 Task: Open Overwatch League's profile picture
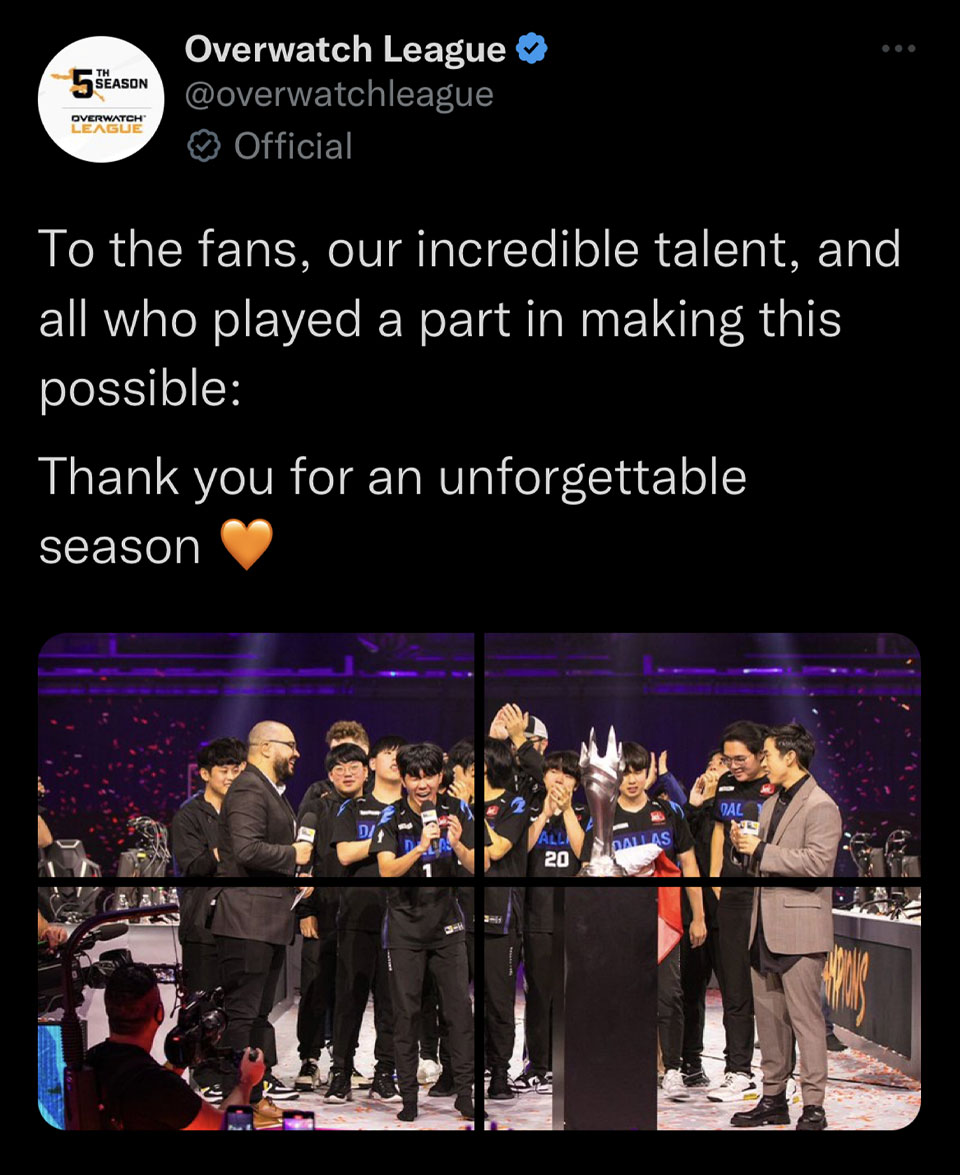pos(101,99)
